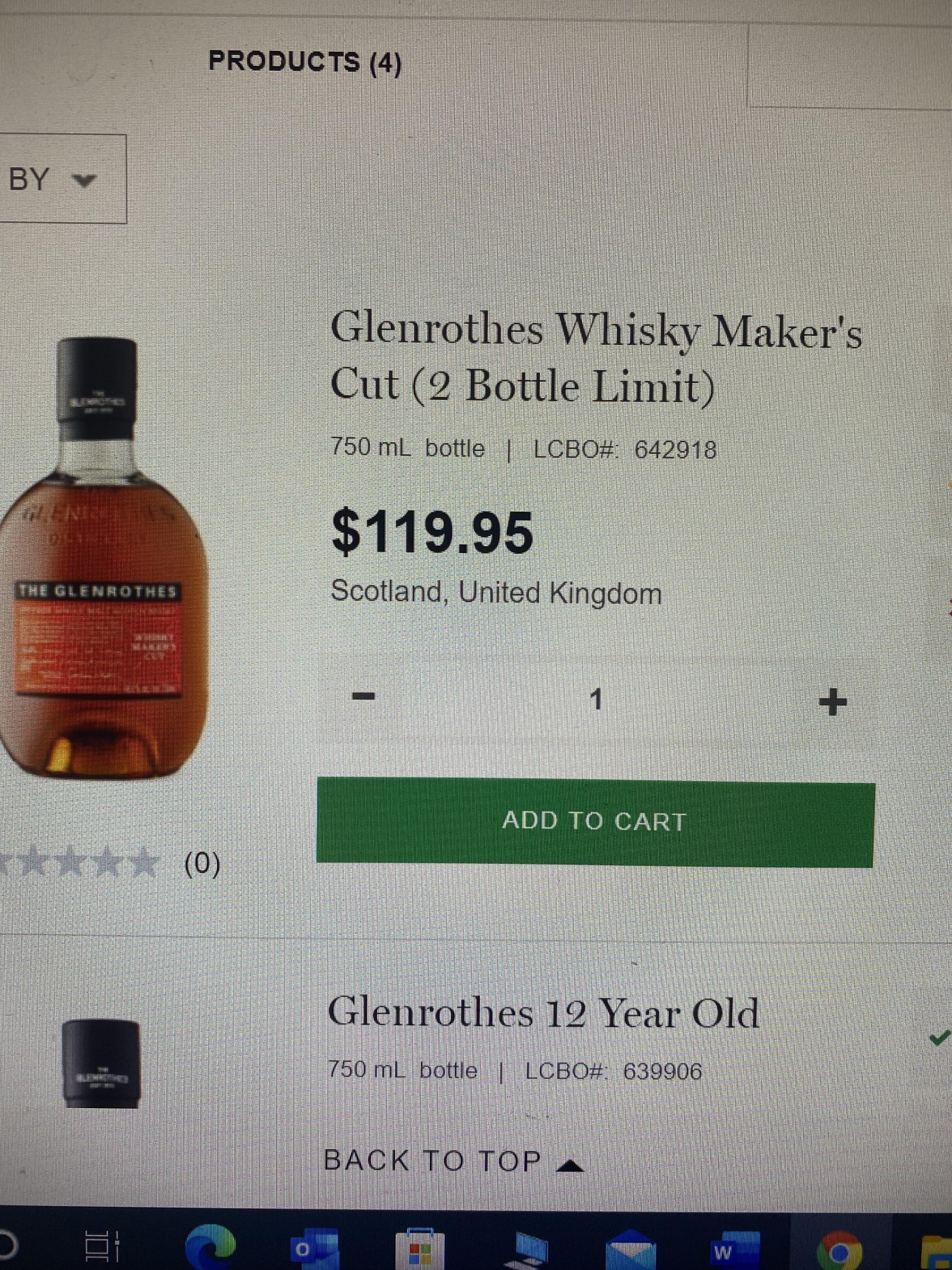Jump back to top of page
952x1270 pixels.
tap(453, 1161)
